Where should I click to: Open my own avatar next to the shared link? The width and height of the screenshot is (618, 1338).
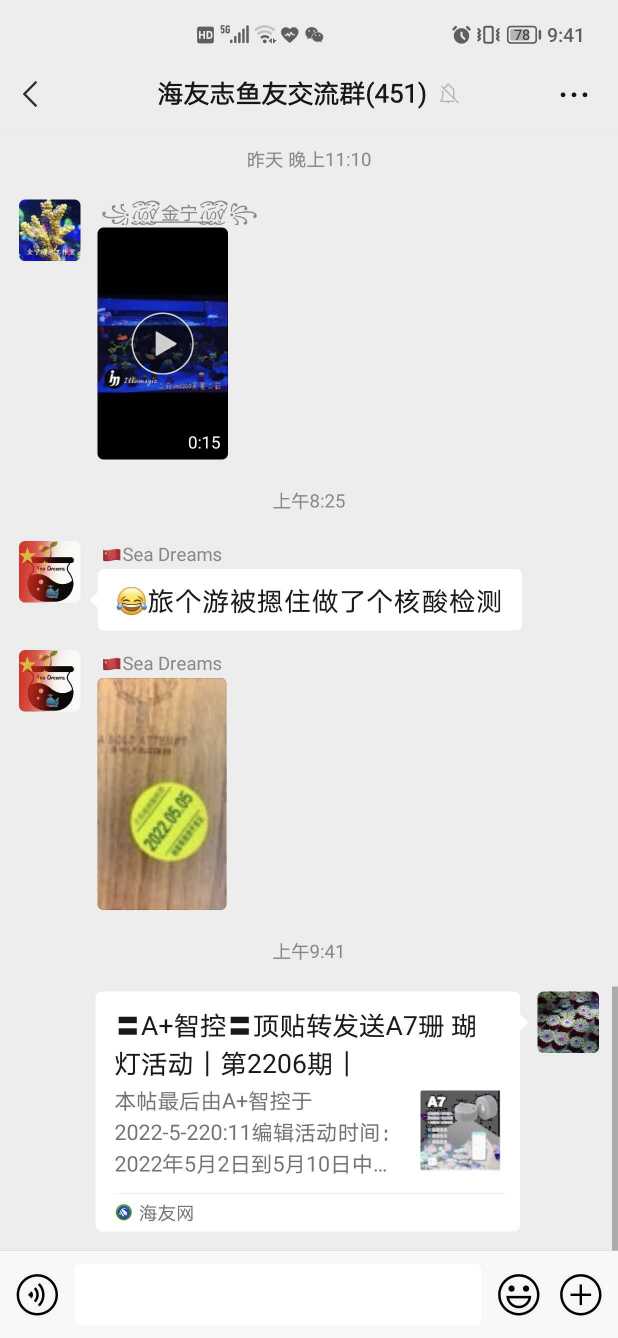point(568,1022)
